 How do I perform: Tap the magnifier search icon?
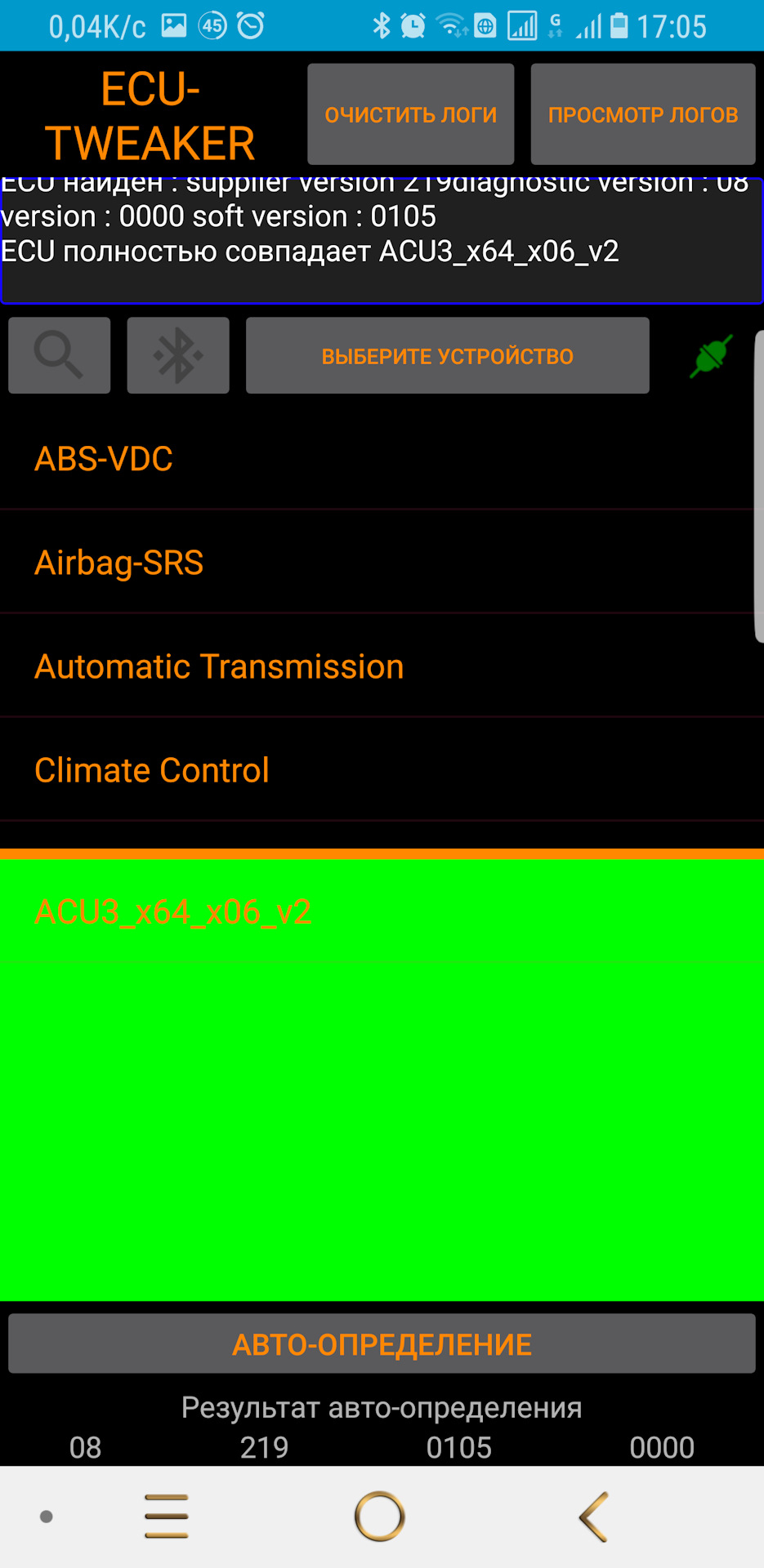59,355
